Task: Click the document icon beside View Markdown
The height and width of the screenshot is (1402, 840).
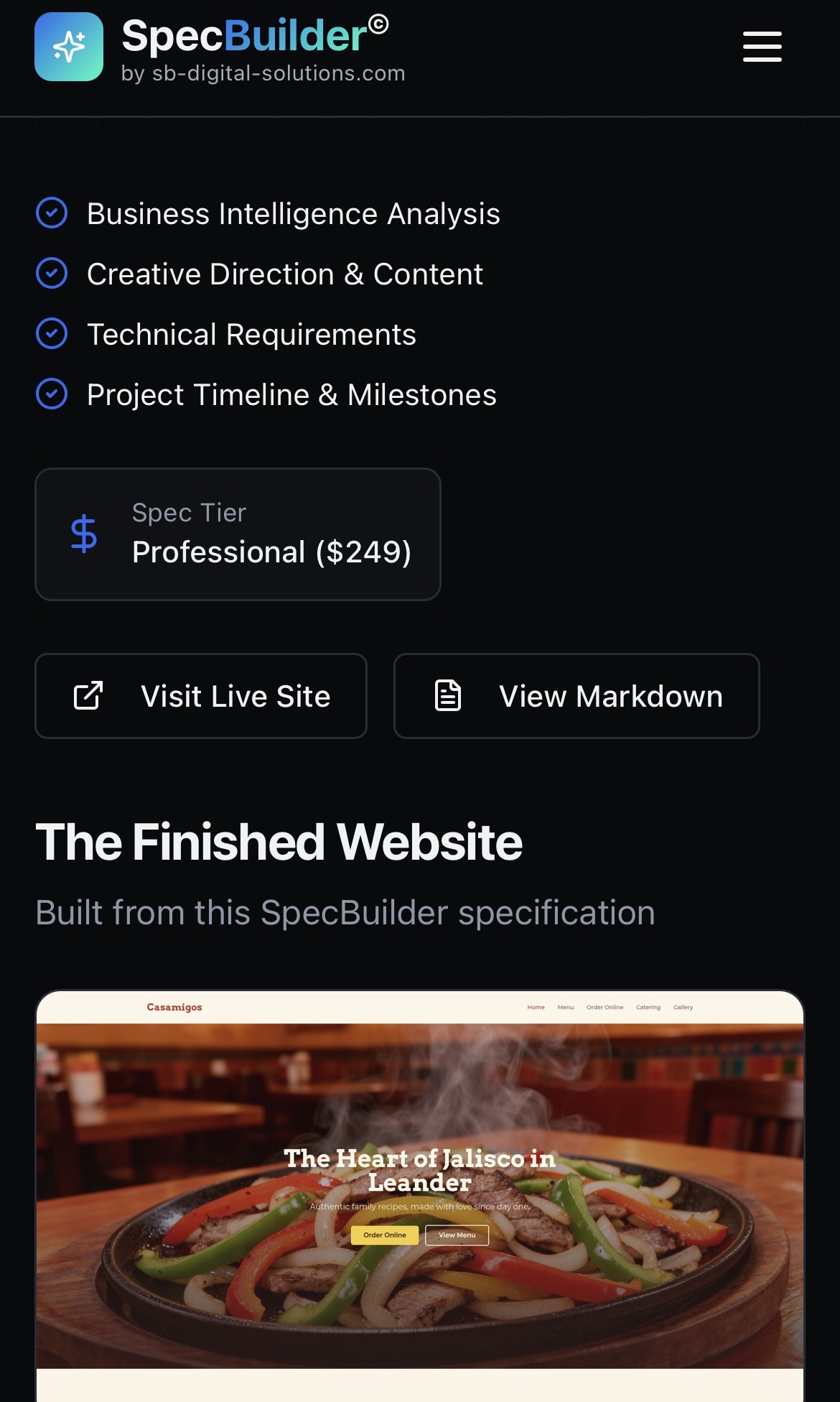Action: (449, 695)
